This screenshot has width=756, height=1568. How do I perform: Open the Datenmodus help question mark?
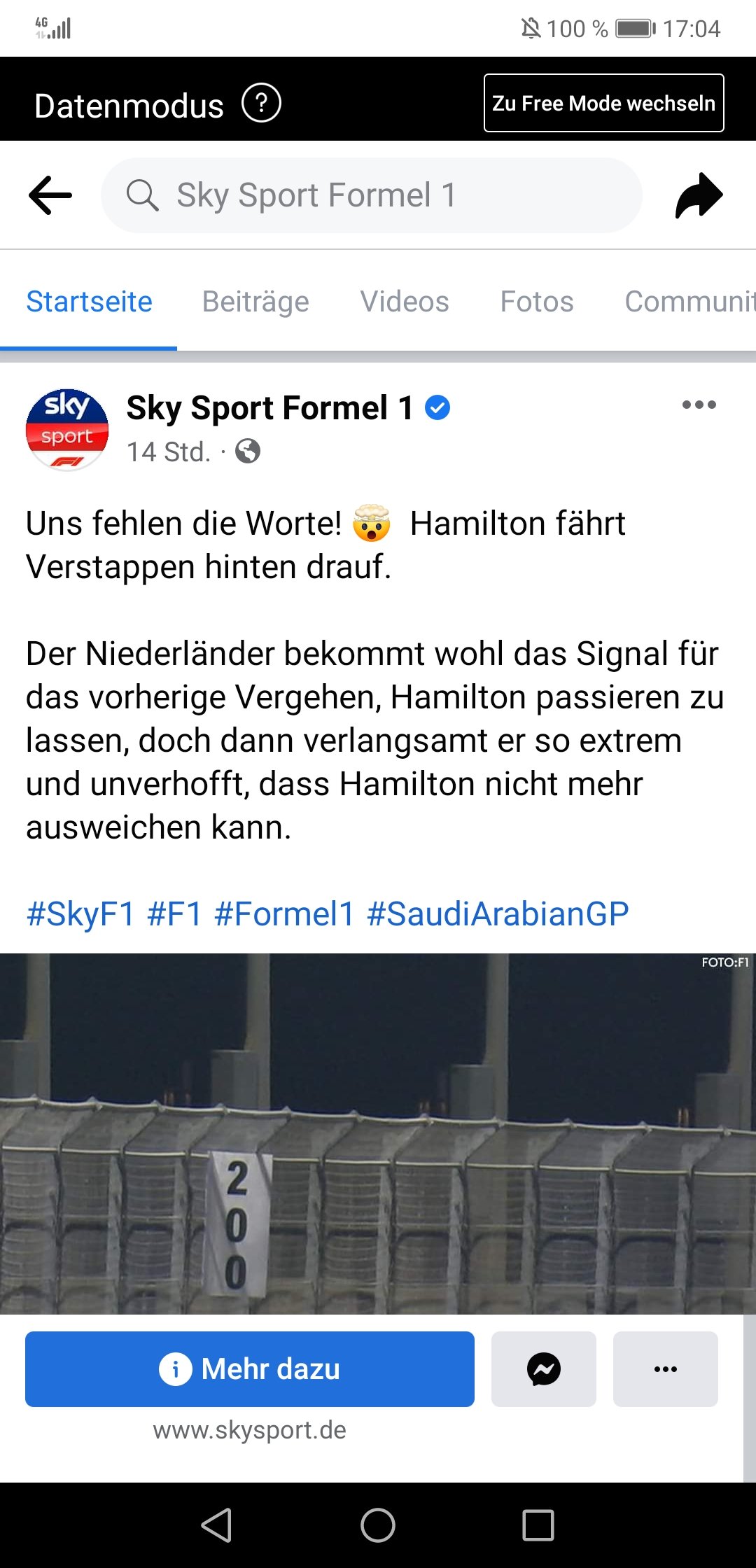261,104
